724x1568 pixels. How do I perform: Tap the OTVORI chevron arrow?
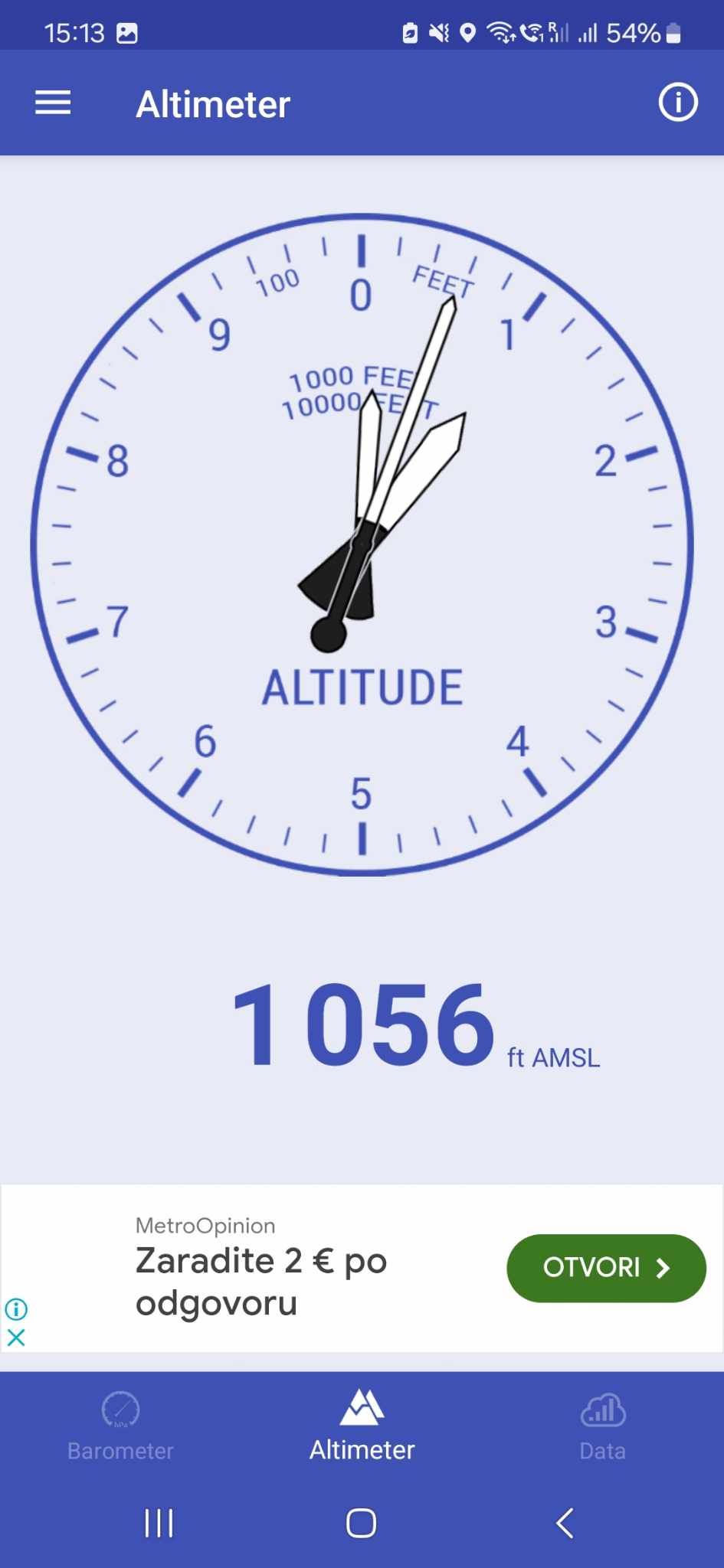point(662,1268)
